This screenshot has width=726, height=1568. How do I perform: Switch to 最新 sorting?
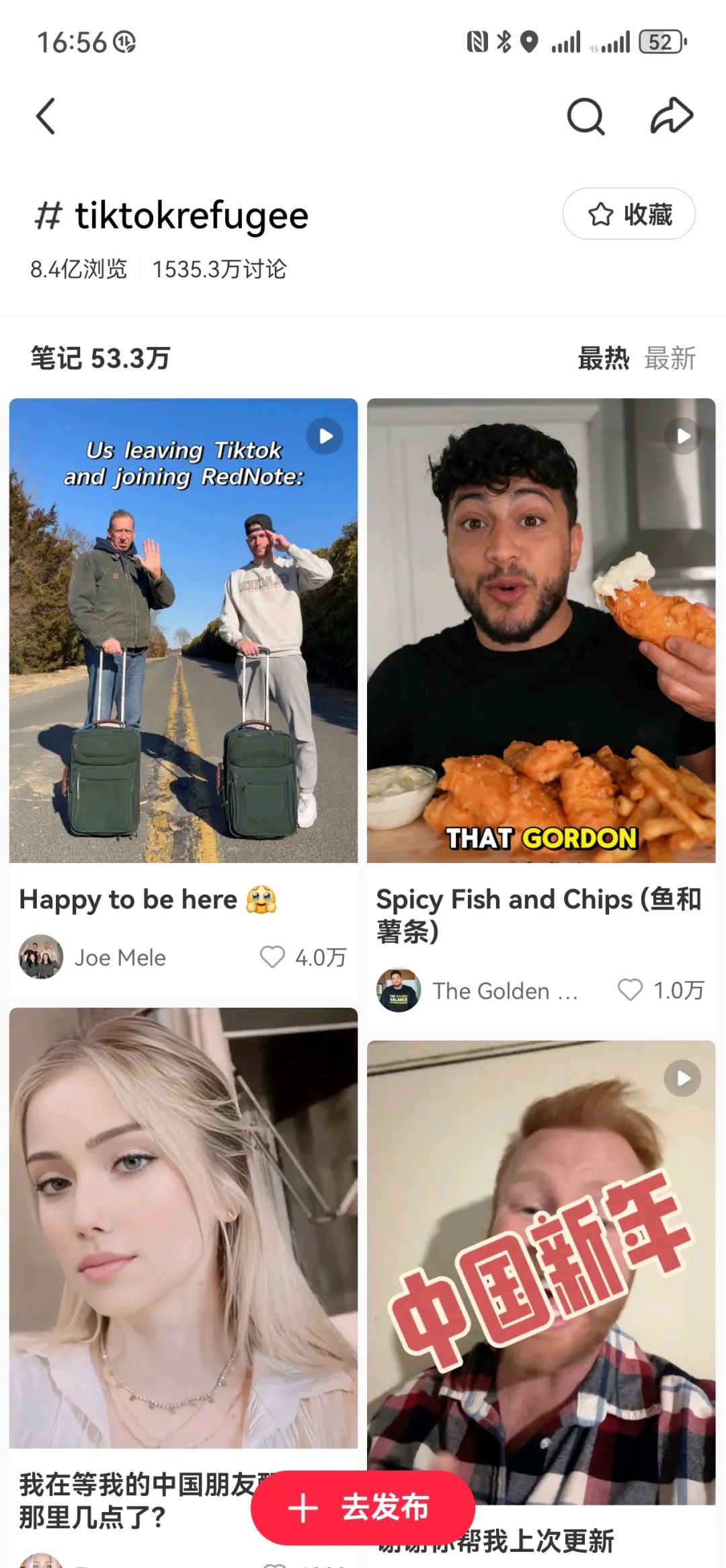click(670, 359)
